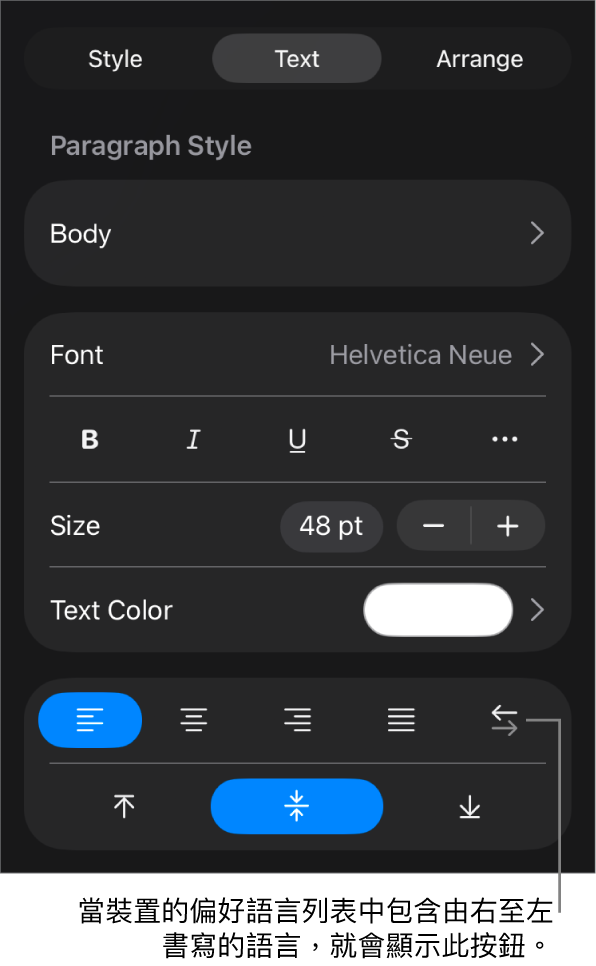
Task: Center align the text
Action: [194, 720]
